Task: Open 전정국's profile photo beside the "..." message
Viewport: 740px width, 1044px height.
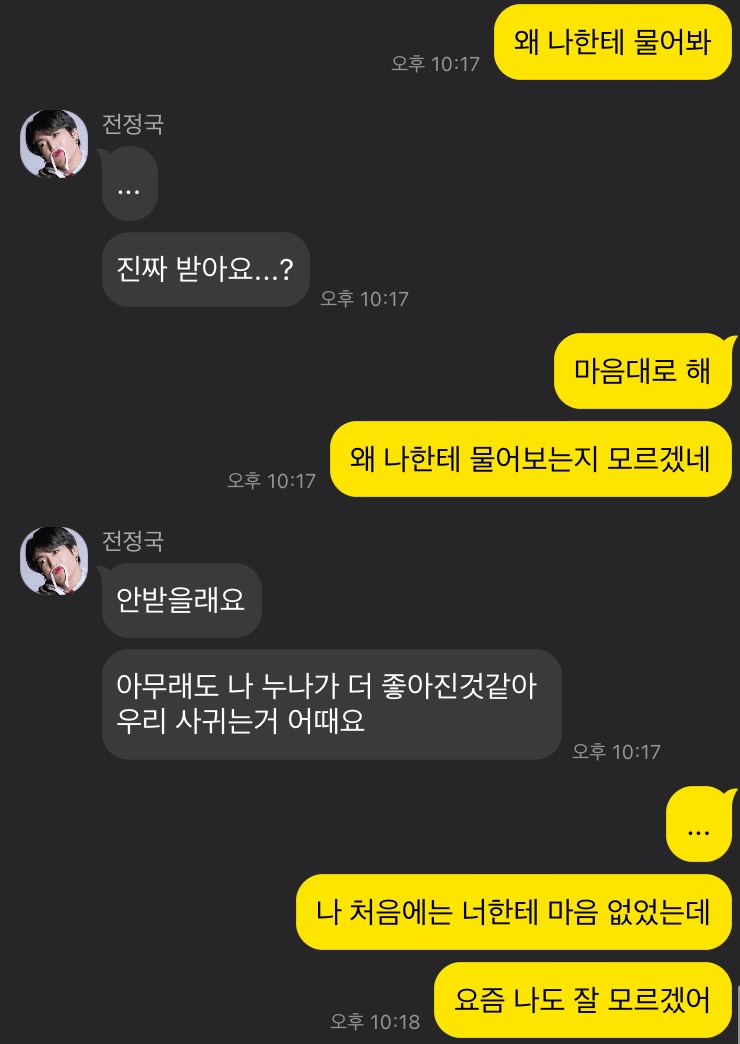Action: click(54, 144)
